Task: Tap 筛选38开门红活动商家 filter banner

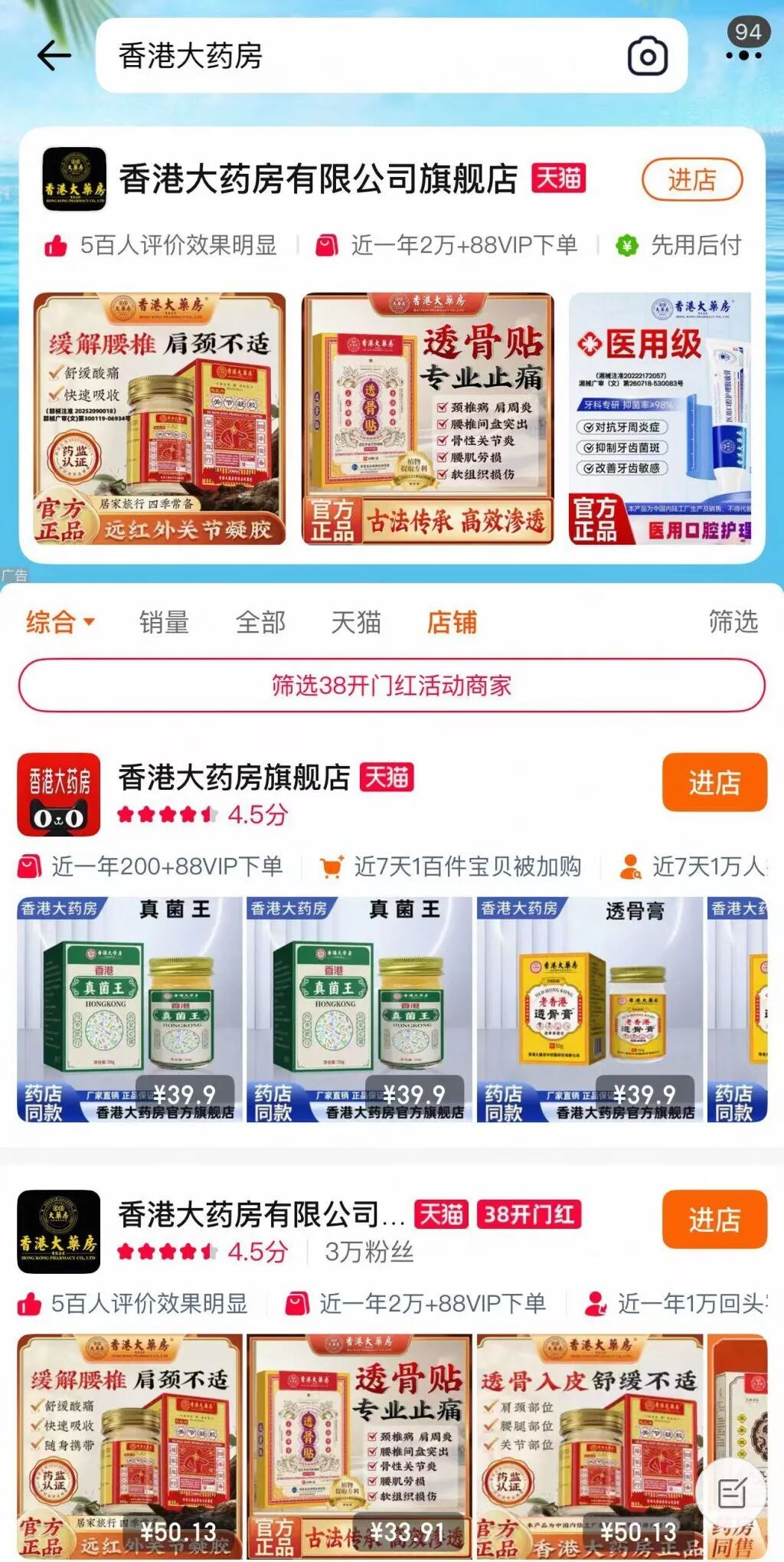Action: coord(392,686)
